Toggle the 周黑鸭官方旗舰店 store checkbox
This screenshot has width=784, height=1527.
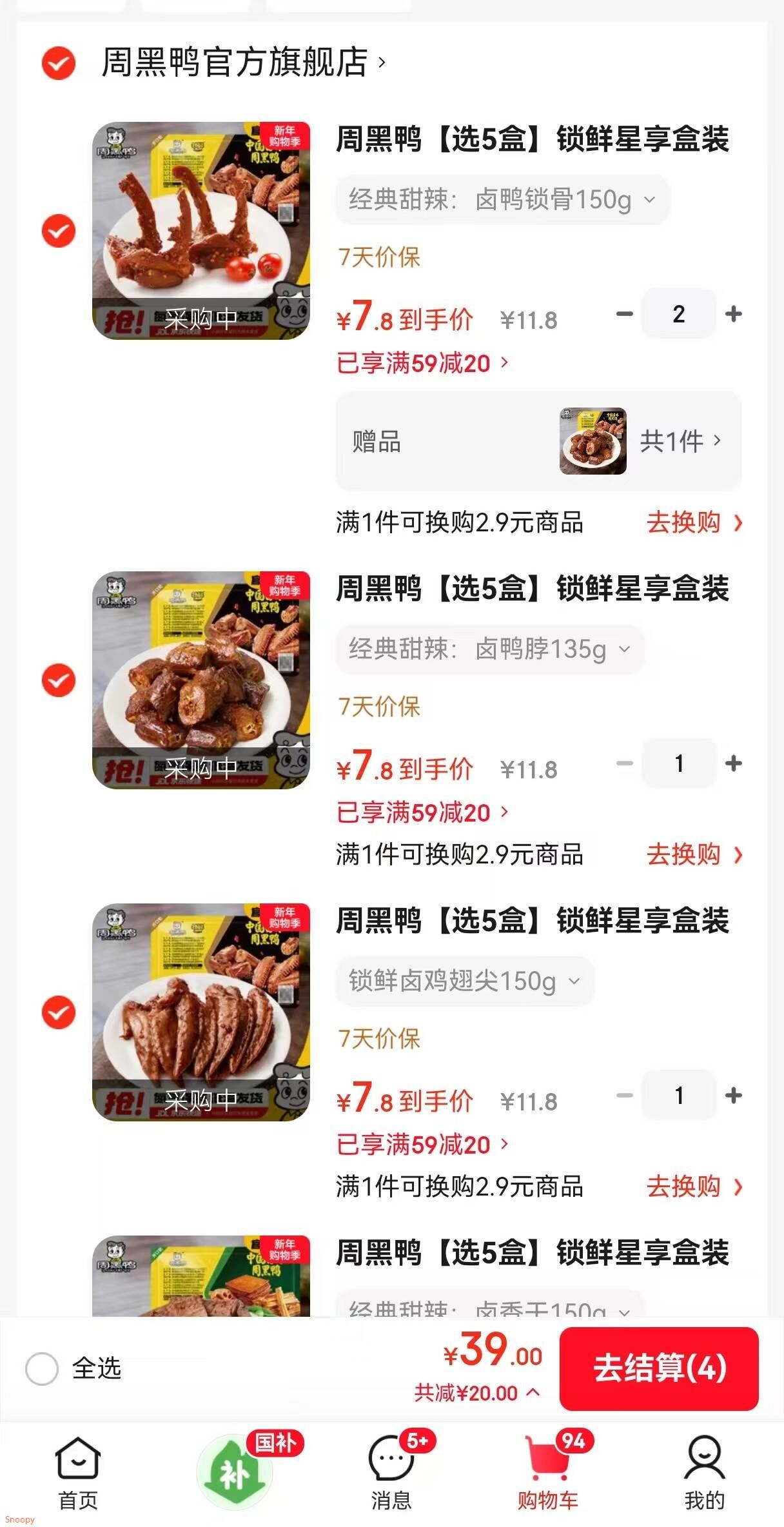coord(59,63)
